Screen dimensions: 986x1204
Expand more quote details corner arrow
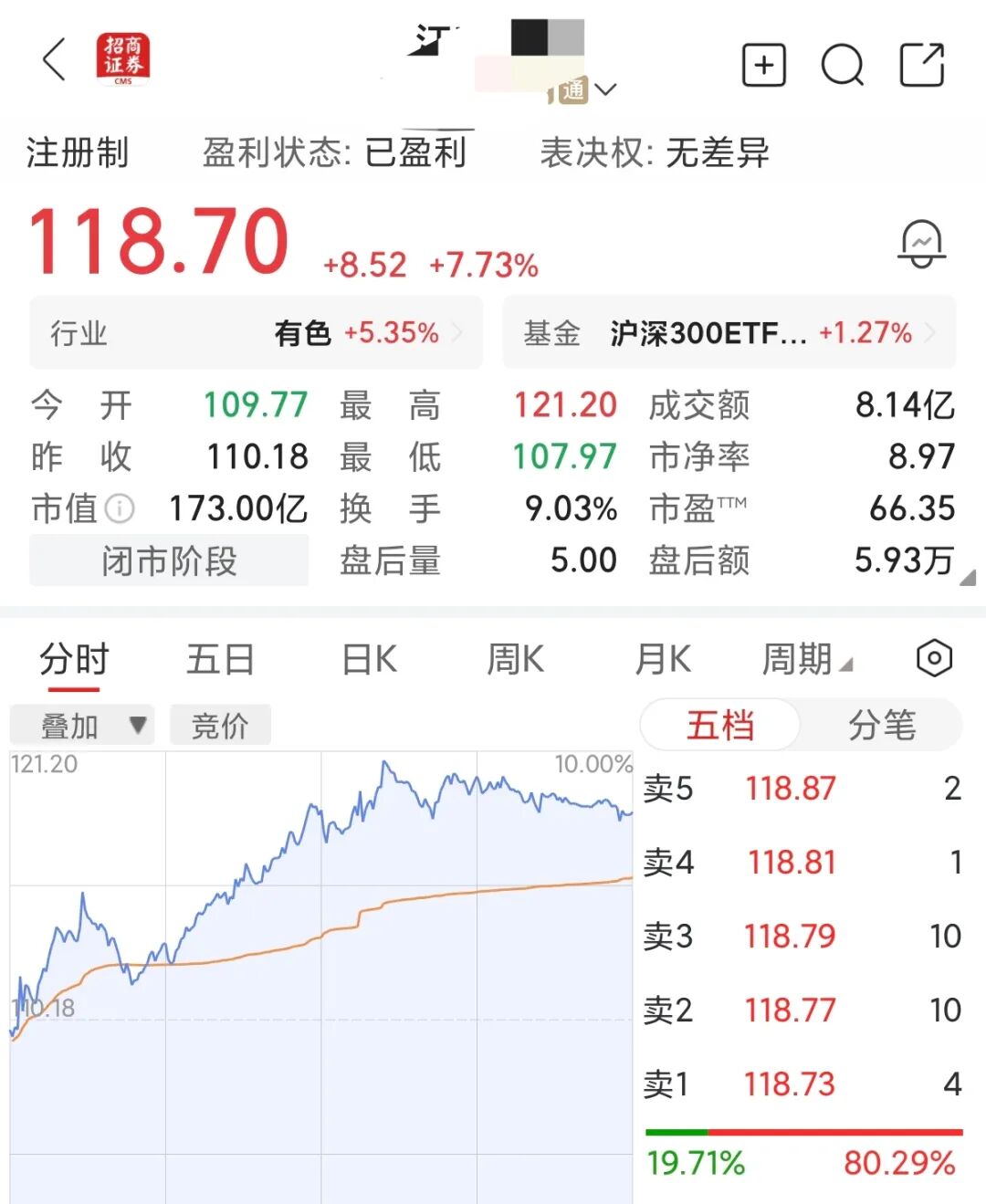(968, 577)
